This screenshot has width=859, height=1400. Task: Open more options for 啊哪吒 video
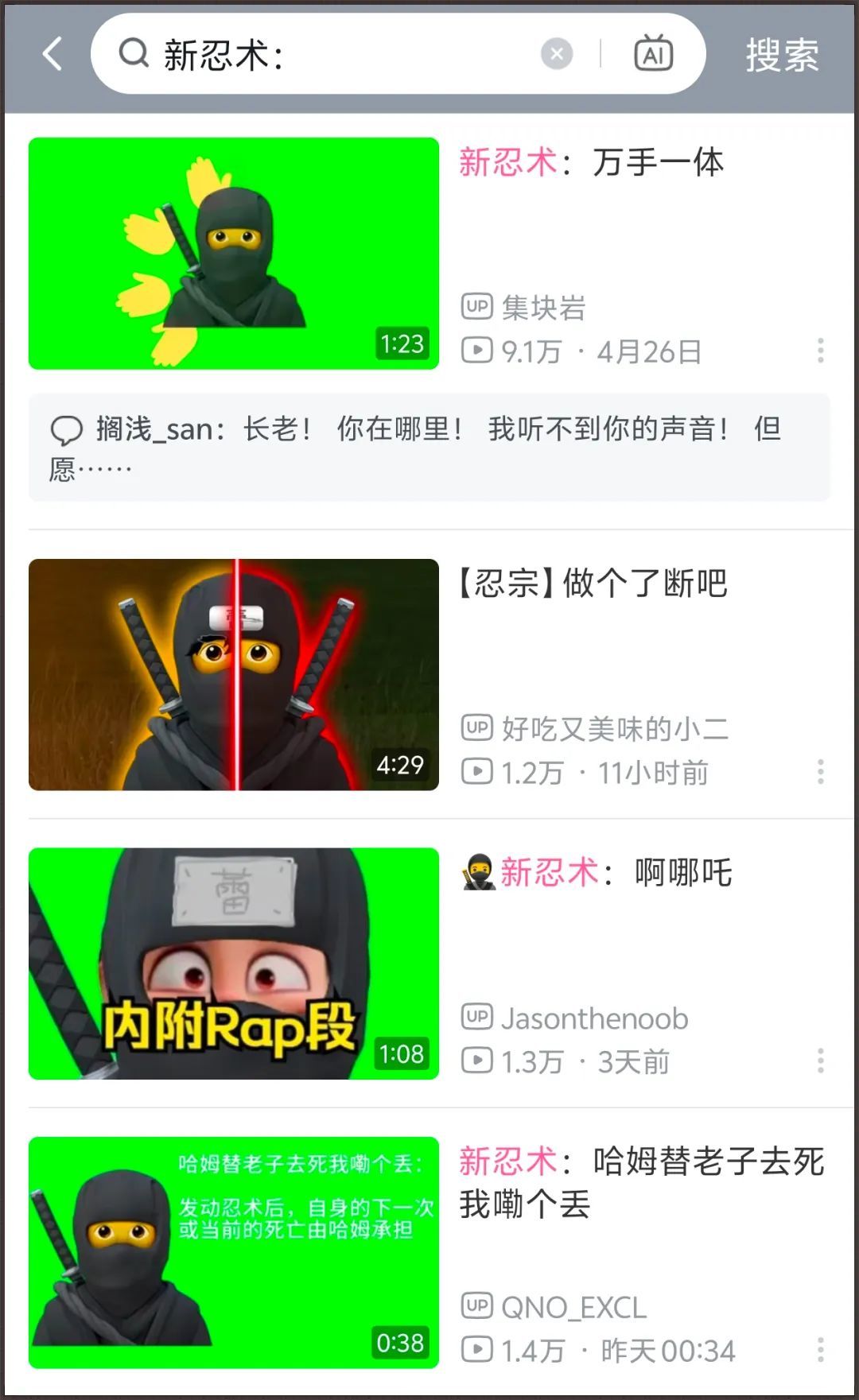click(820, 1061)
